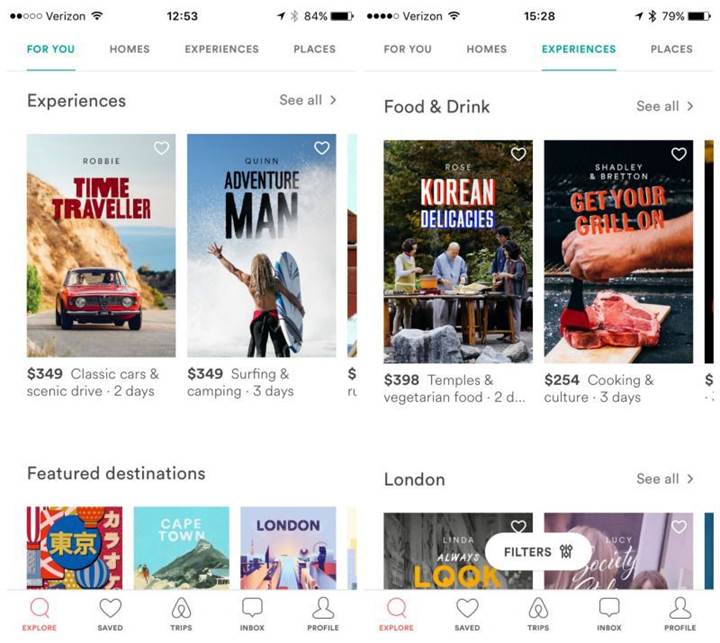The width and height of the screenshot is (720, 643).
Task: Favorite the Adventure Man experience
Action: [321, 148]
